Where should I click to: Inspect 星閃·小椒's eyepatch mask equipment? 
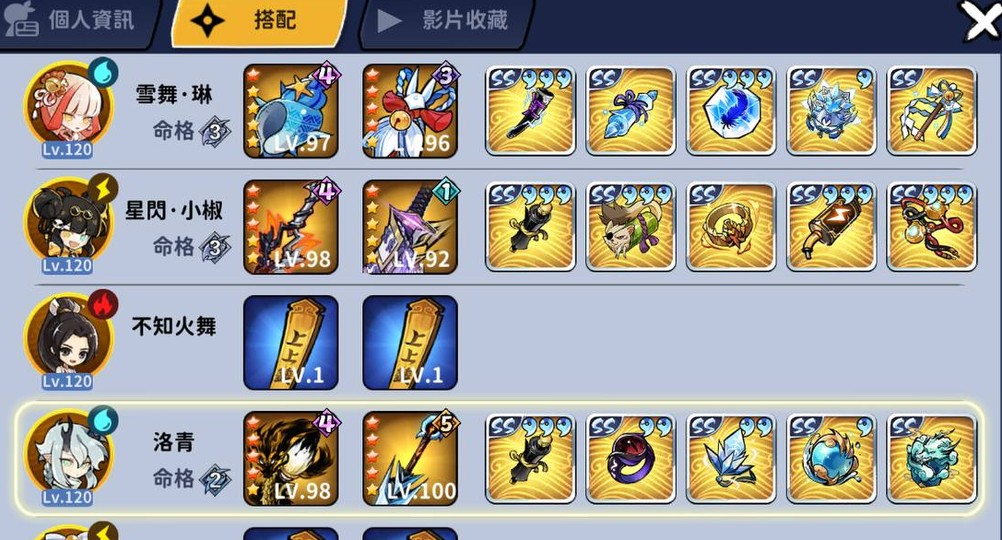[631, 227]
